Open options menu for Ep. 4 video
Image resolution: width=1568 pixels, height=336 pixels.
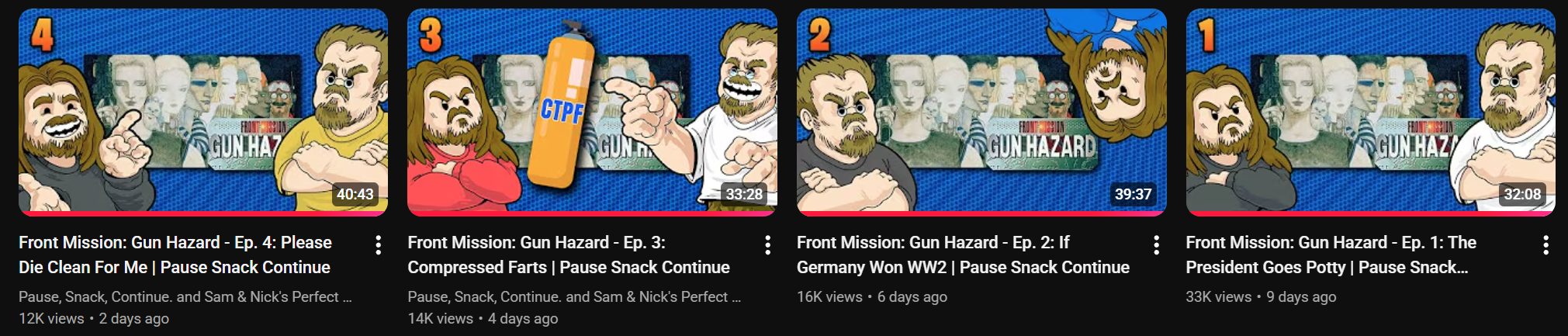tap(378, 246)
